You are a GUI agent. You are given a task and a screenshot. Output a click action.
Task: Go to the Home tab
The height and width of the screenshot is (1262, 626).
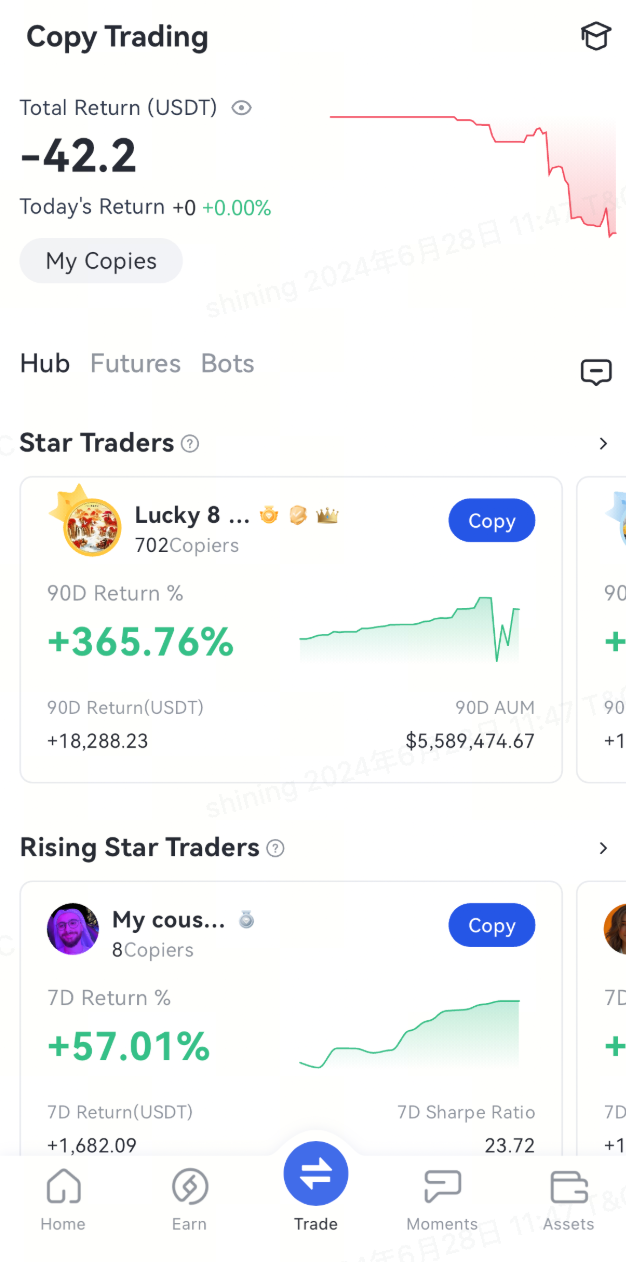pos(63,1200)
